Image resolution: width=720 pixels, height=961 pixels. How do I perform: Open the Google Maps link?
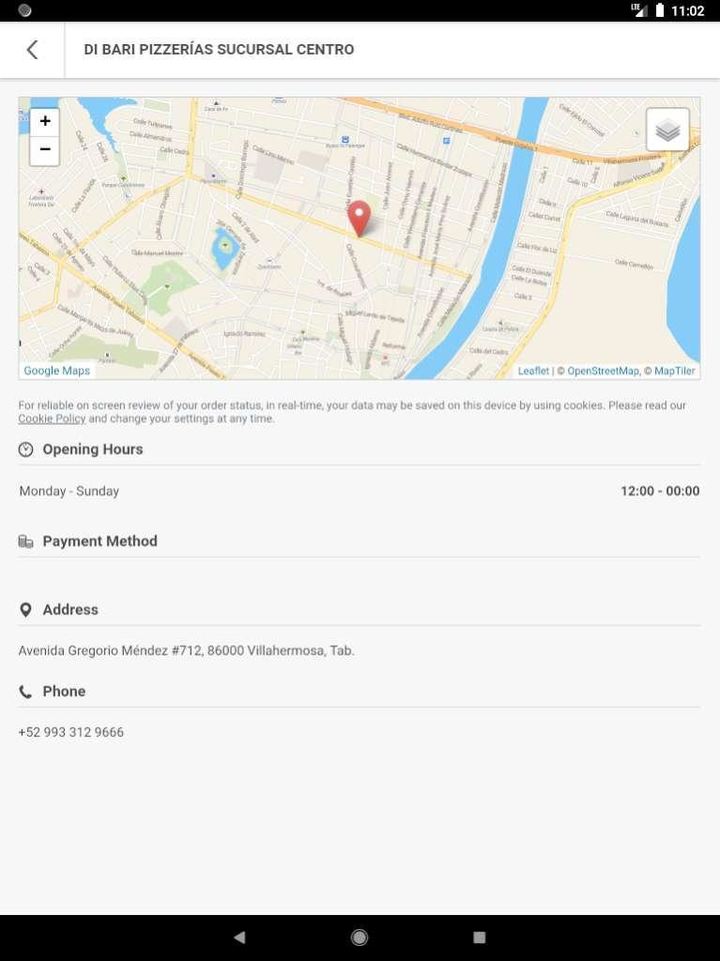[x=57, y=371]
